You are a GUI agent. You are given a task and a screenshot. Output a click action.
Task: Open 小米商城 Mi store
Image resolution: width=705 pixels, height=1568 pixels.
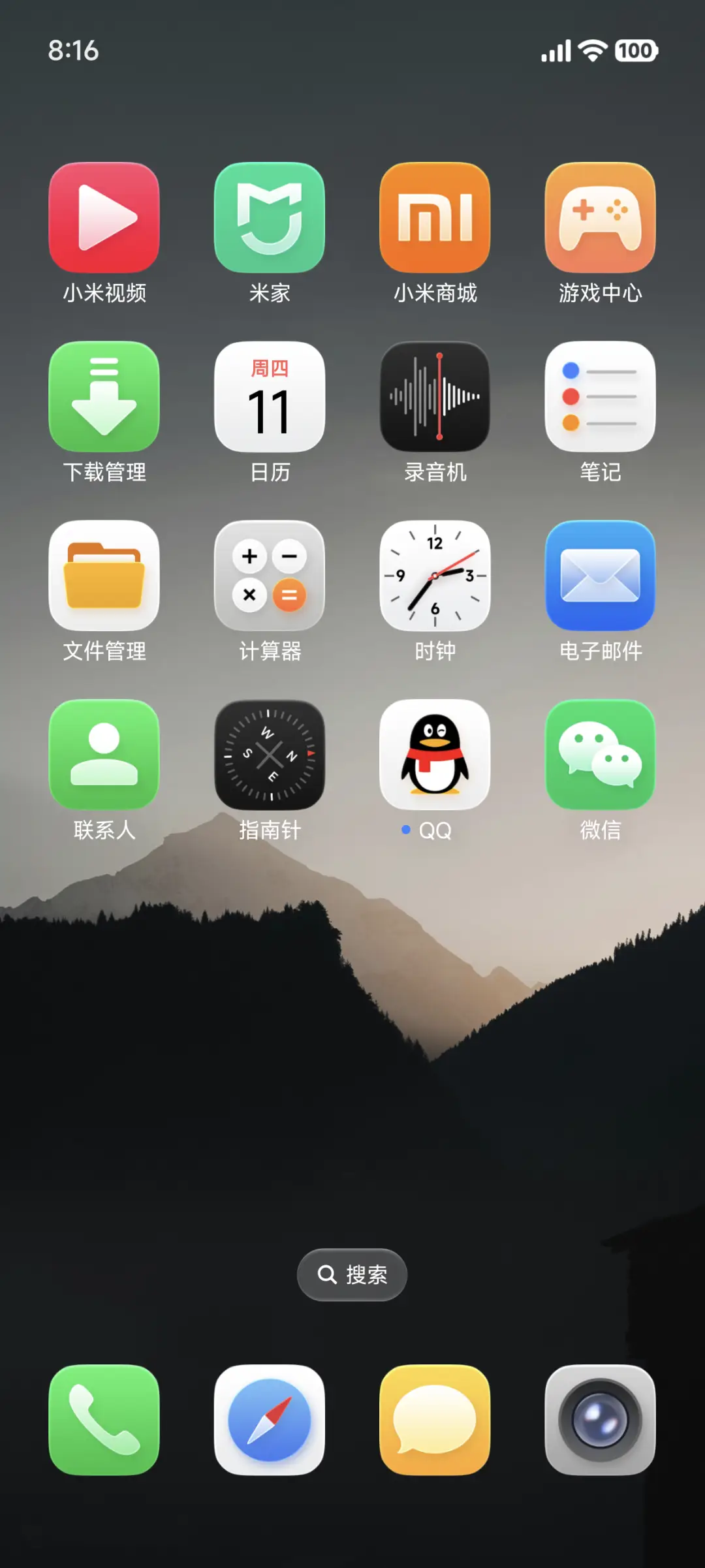[435, 217]
